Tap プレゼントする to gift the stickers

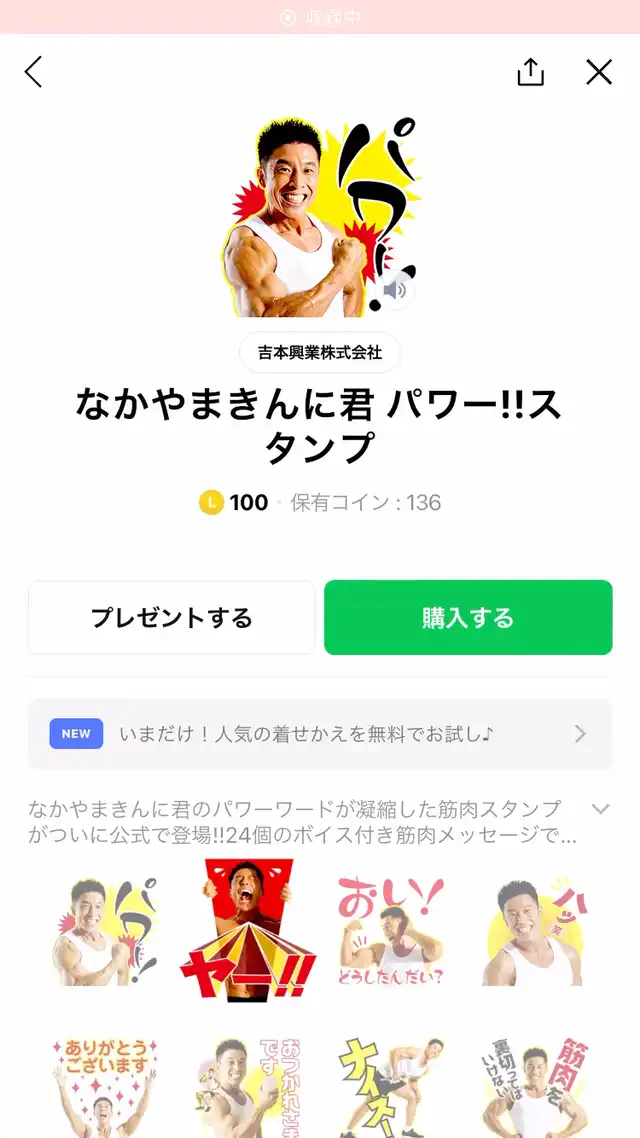171,618
